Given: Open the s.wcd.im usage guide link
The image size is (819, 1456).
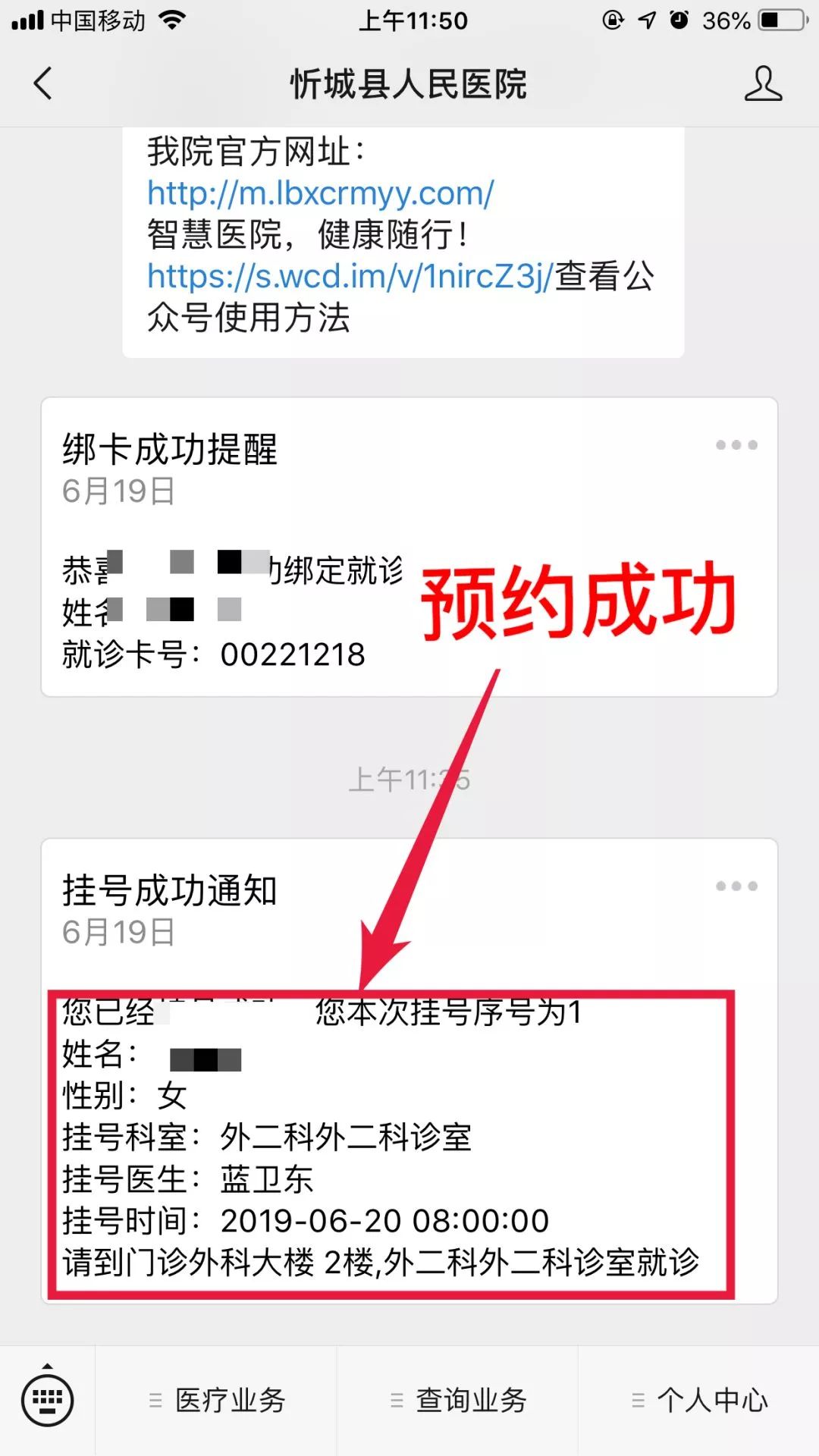Looking at the screenshot, I should click(349, 276).
